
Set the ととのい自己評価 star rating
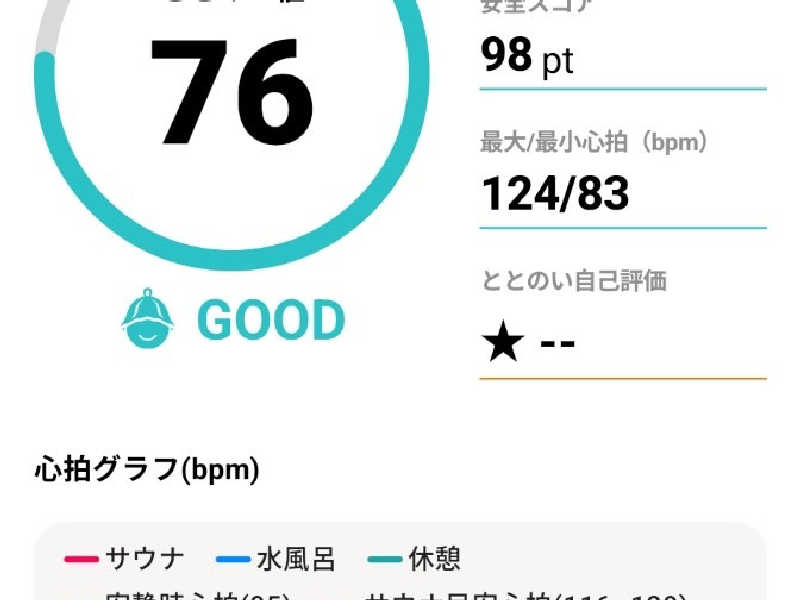530,344
